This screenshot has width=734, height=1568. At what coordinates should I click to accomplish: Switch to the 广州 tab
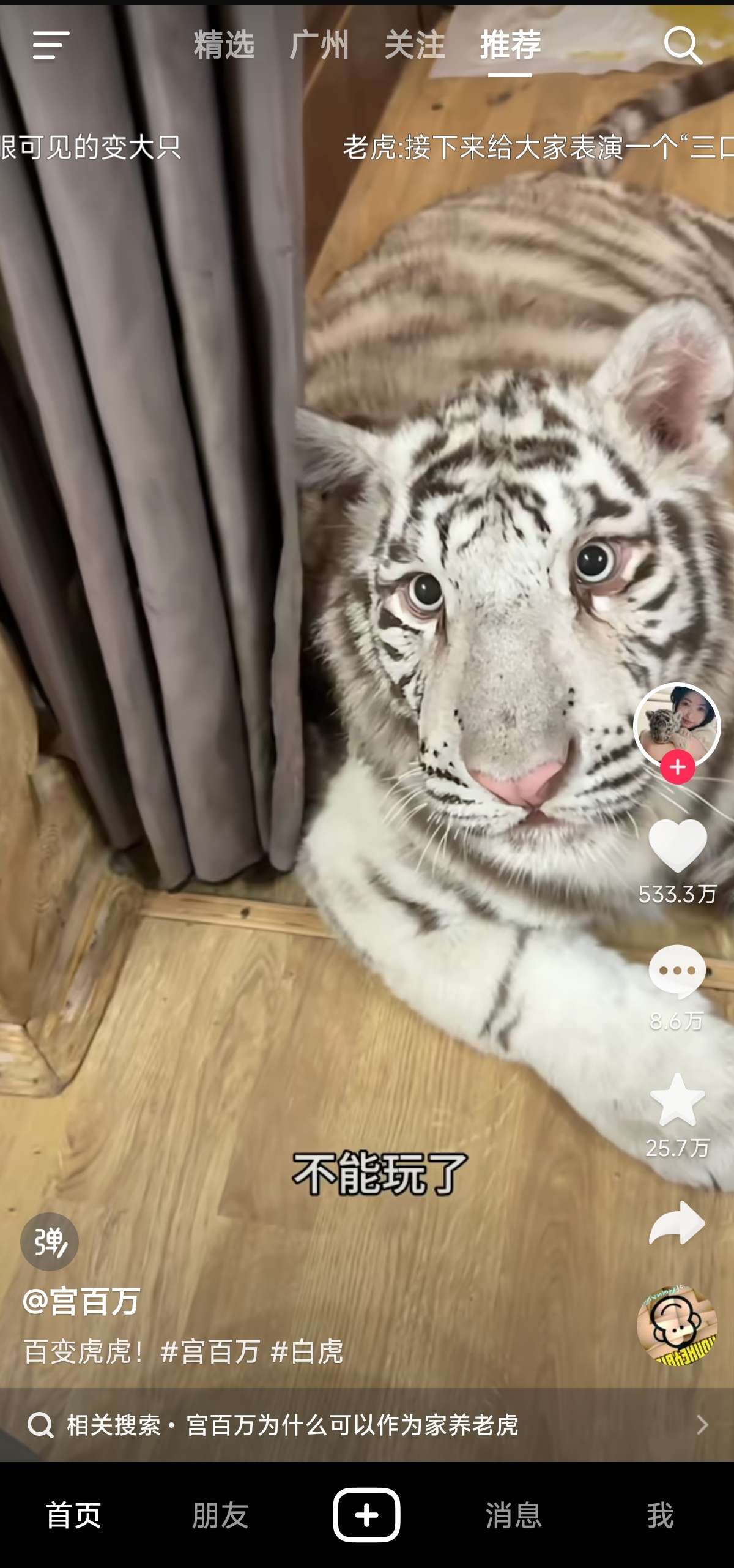319,45
